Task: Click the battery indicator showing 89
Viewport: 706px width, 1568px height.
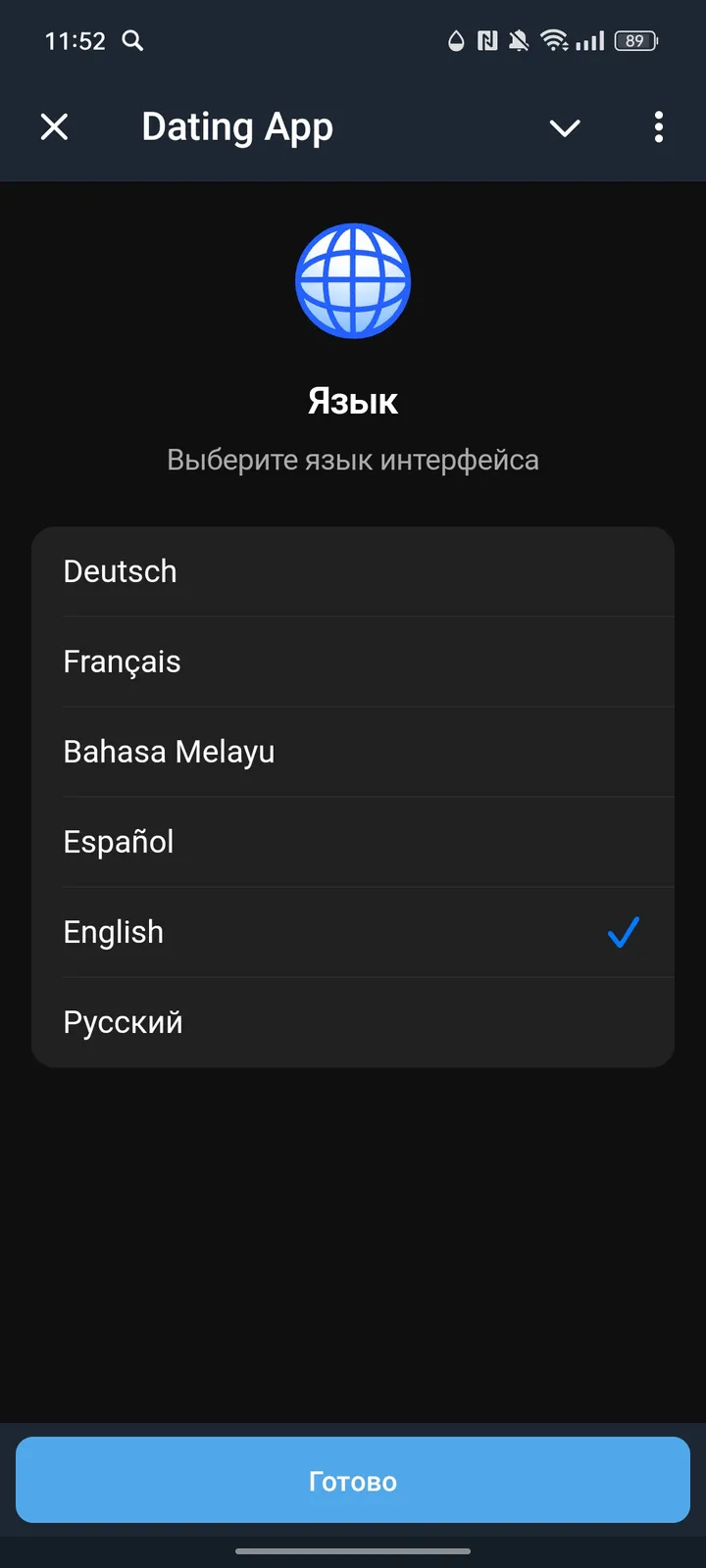Action: tap(633, 41)
